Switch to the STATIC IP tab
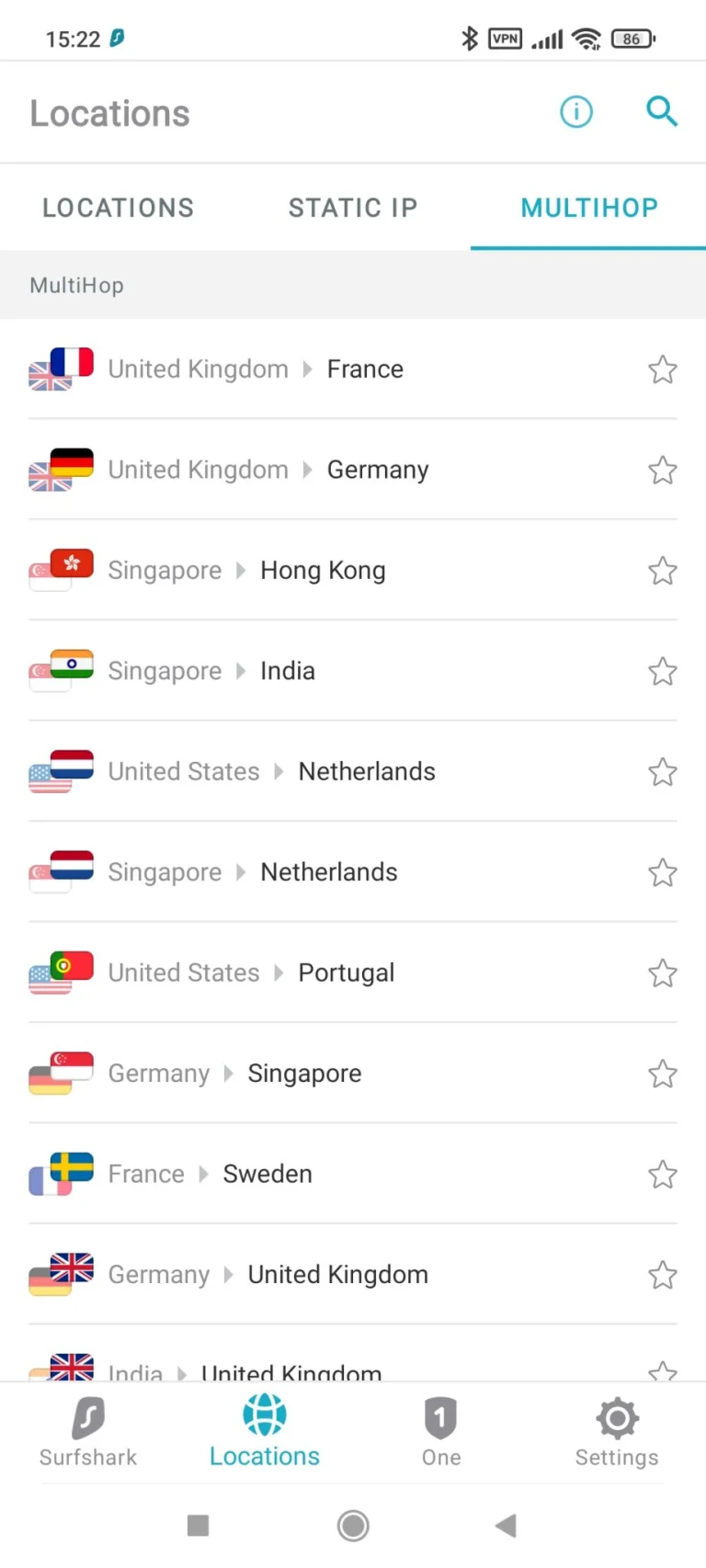706x1568 pixels. (x=353, y=208)
